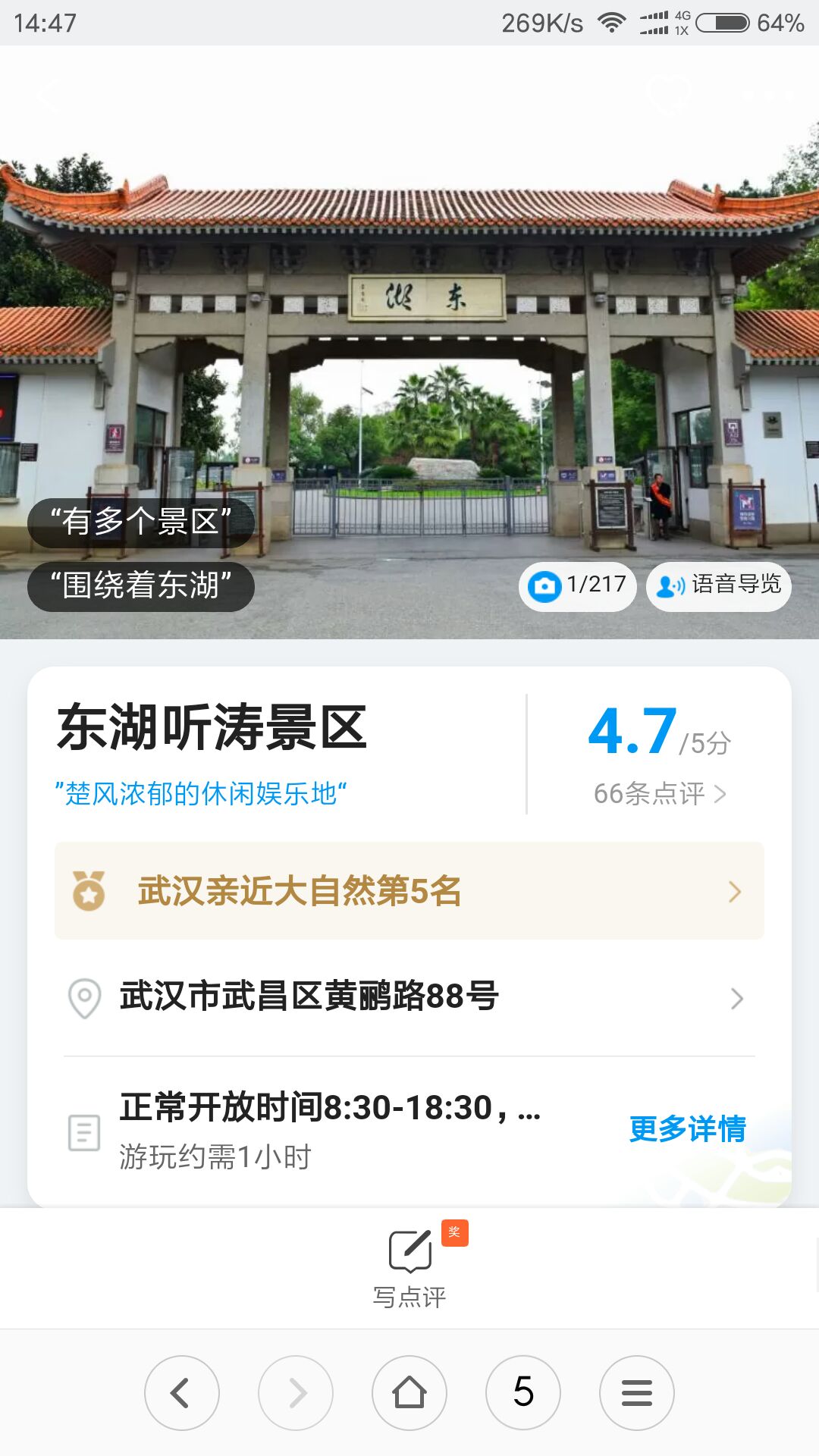
Task: Go back in the browser toolbar
Action: (x=182, y=1393)
